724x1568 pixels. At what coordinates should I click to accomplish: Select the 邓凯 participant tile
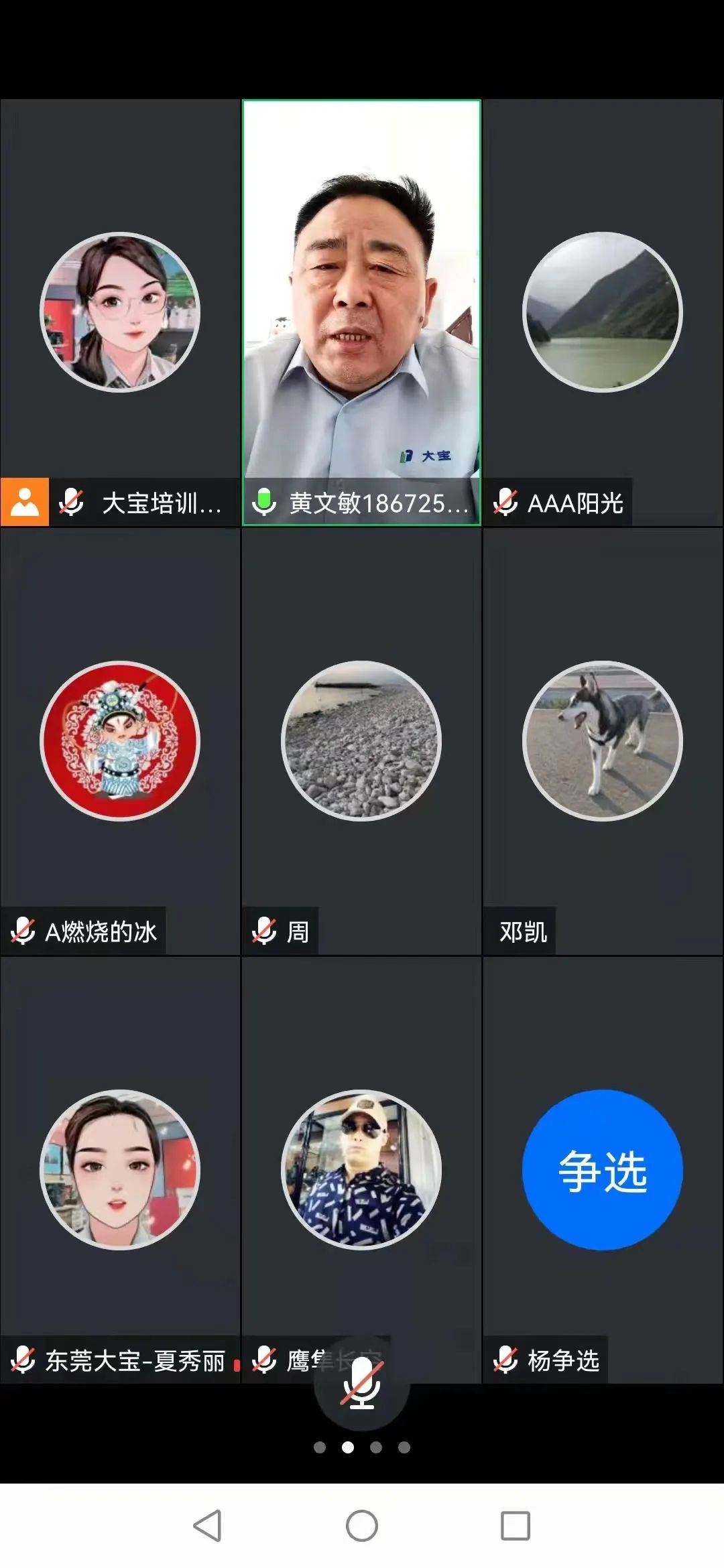(602, 740)
